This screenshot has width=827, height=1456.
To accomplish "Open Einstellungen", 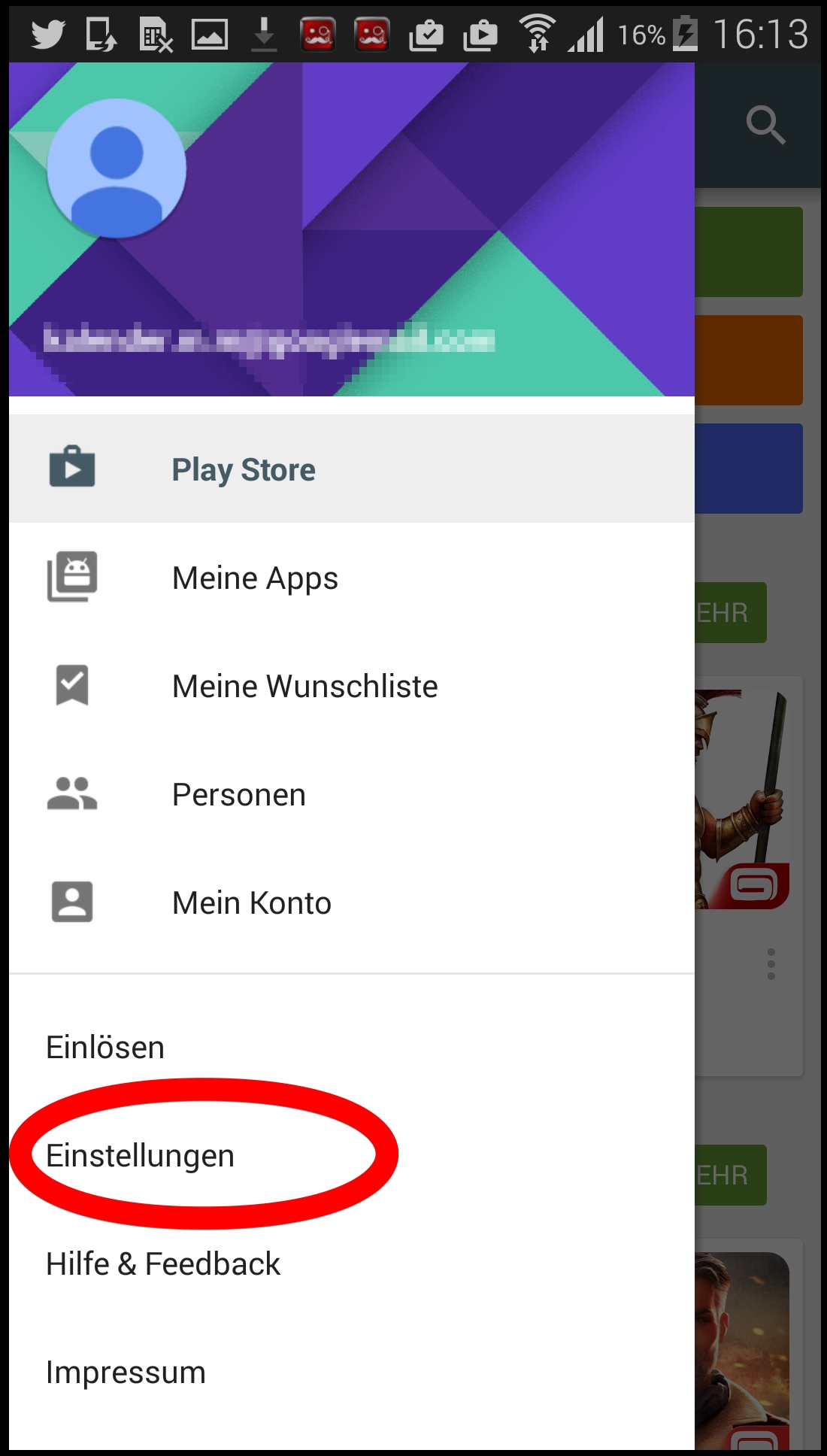I will tap(352, 1155).
